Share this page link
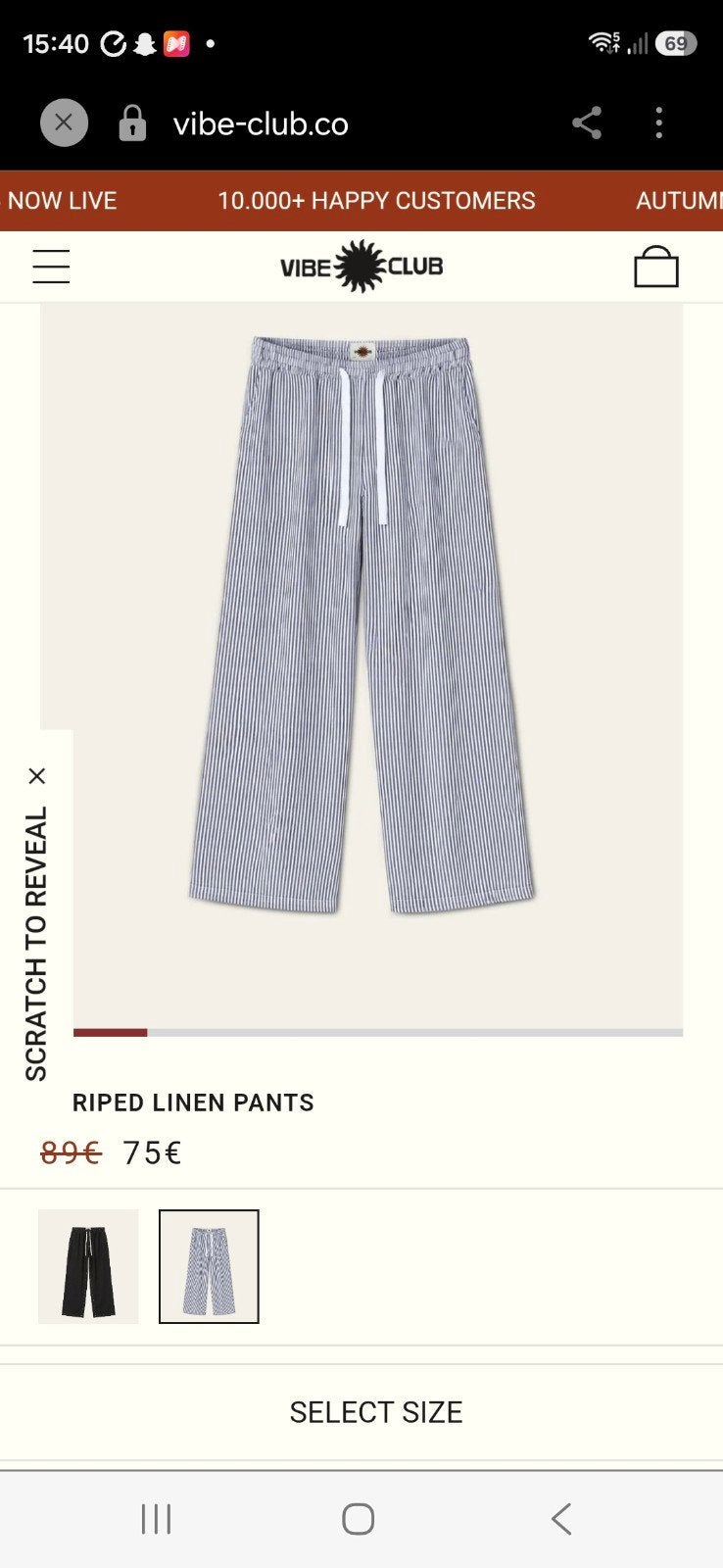 click(x=587, y=123)
